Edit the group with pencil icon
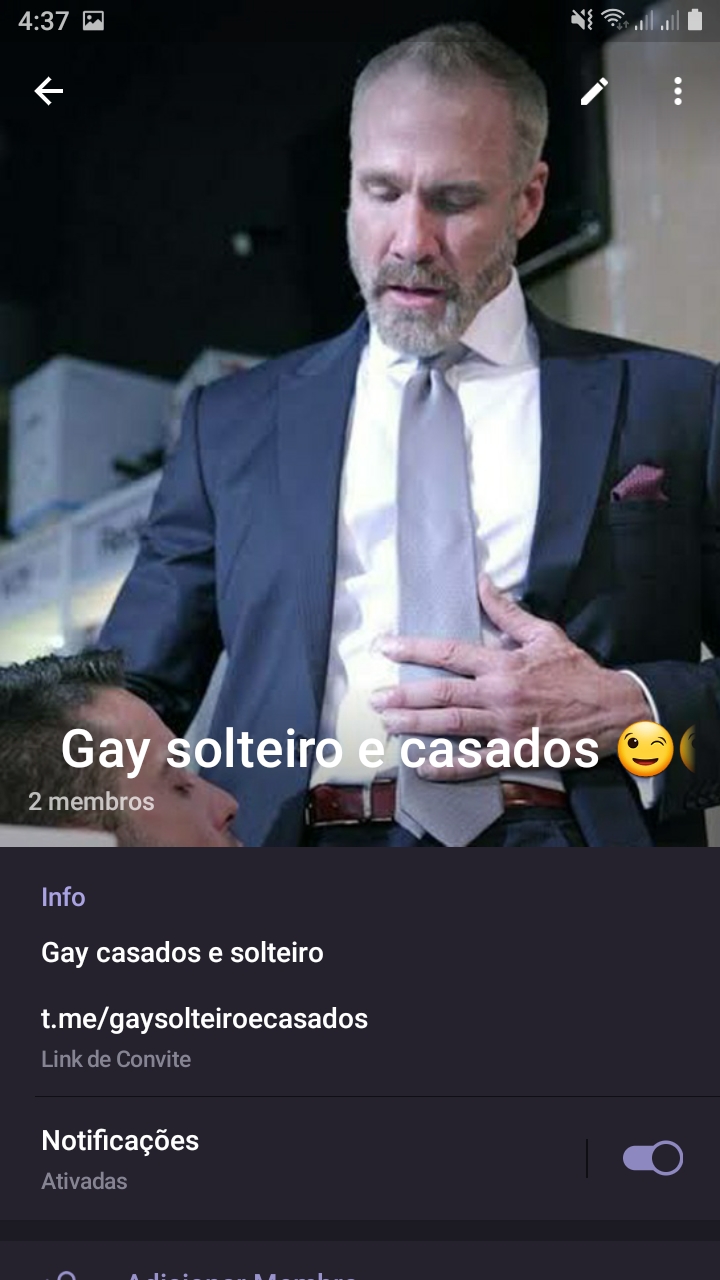720x1280 pixels. pos(594,92)
